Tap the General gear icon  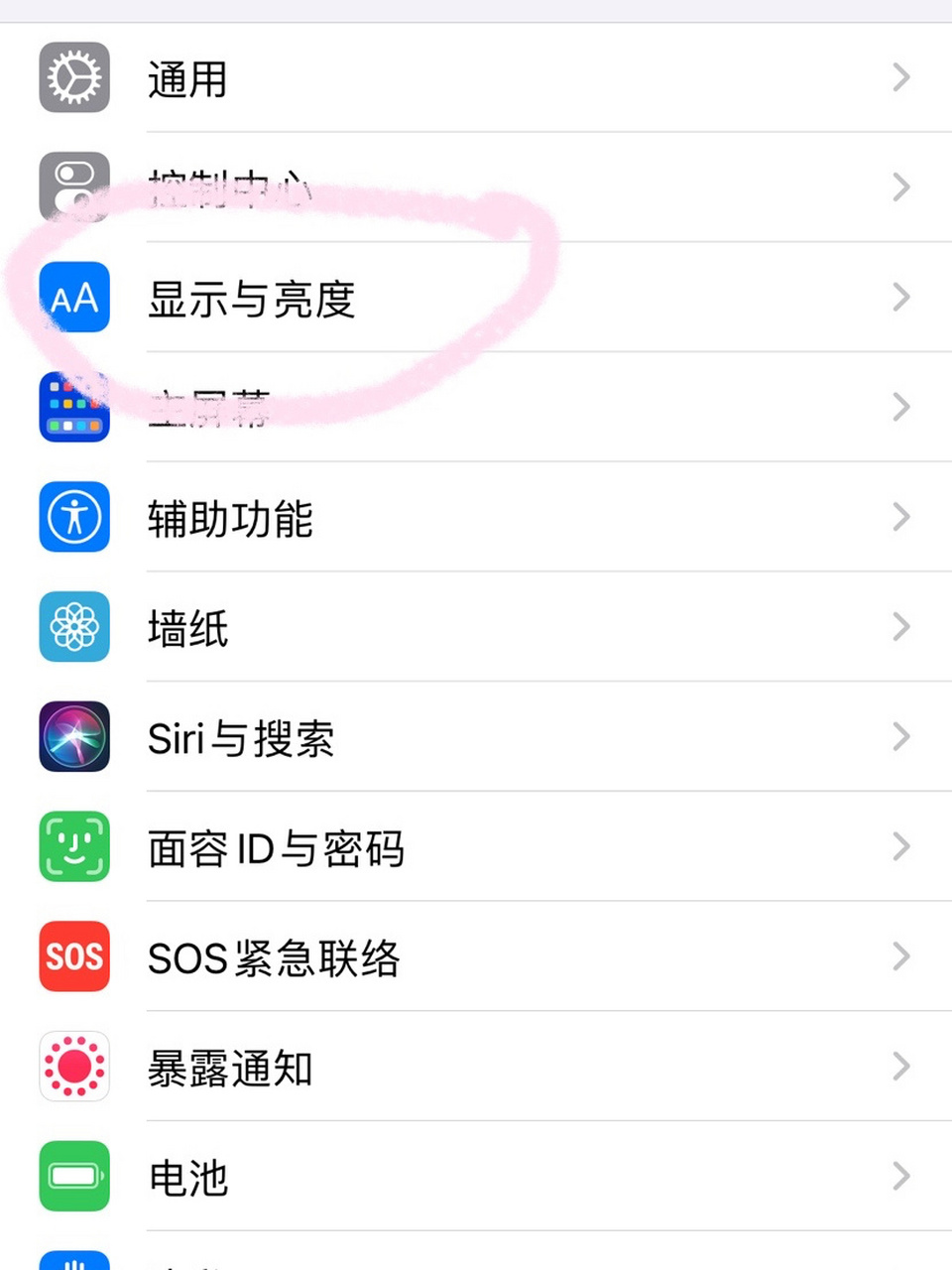click(x=73, y=78)
